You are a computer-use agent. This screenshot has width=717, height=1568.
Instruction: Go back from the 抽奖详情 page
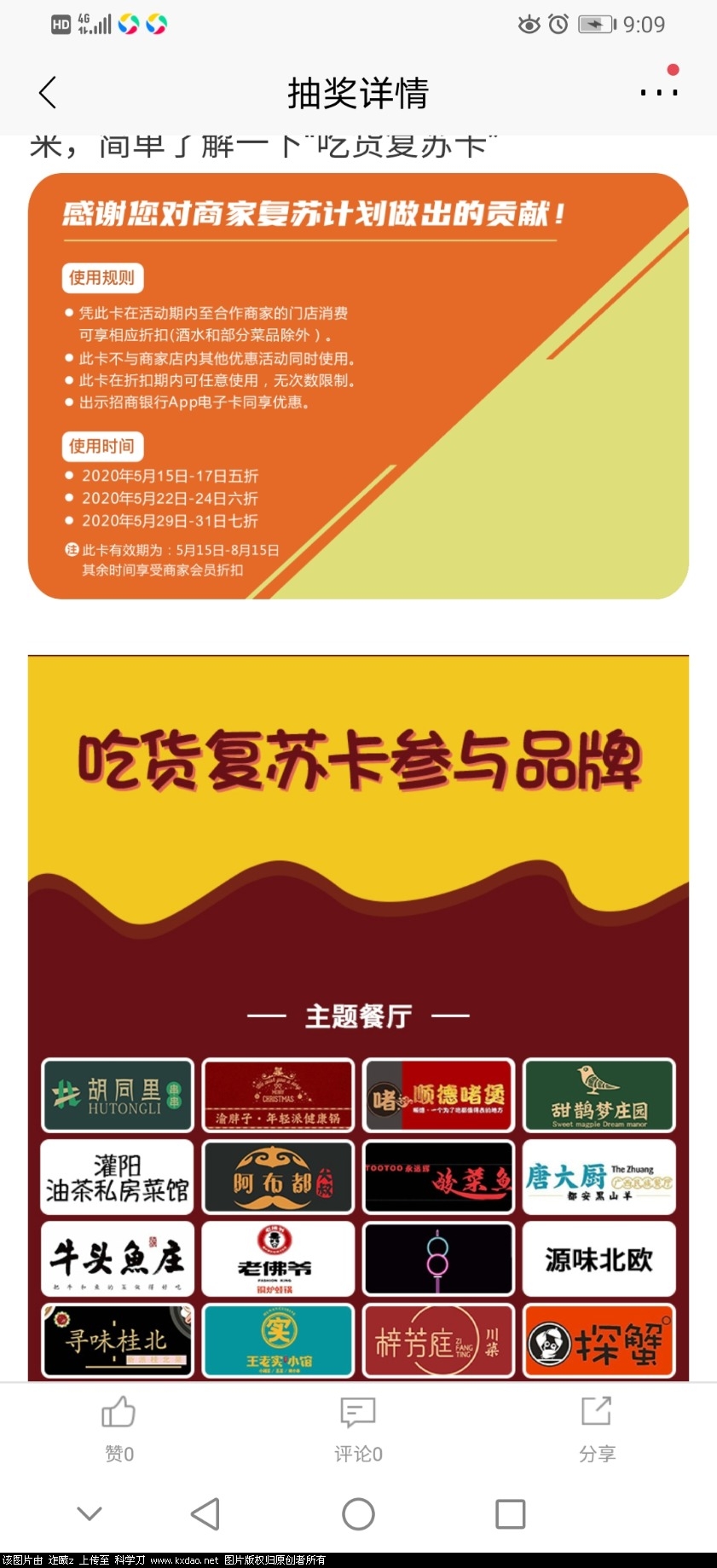pyautogui.click(x=48, y=92)
